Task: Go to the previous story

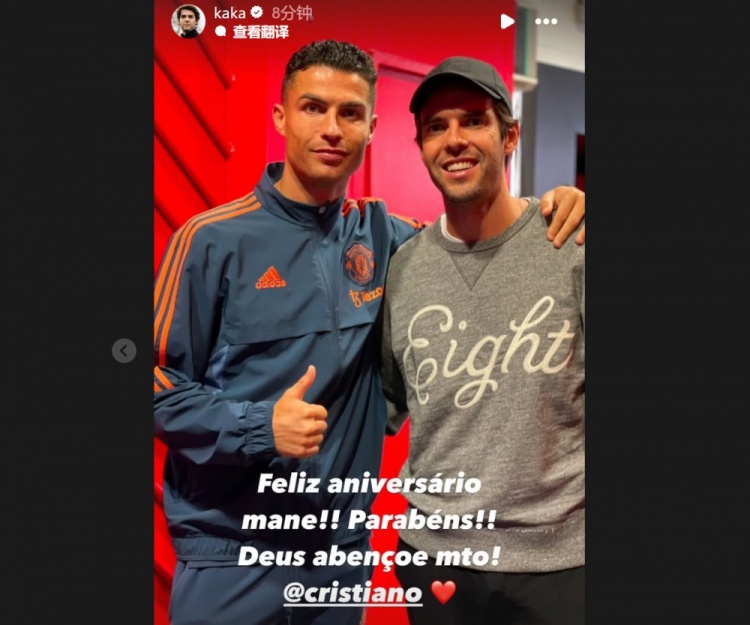Action: 124,351
